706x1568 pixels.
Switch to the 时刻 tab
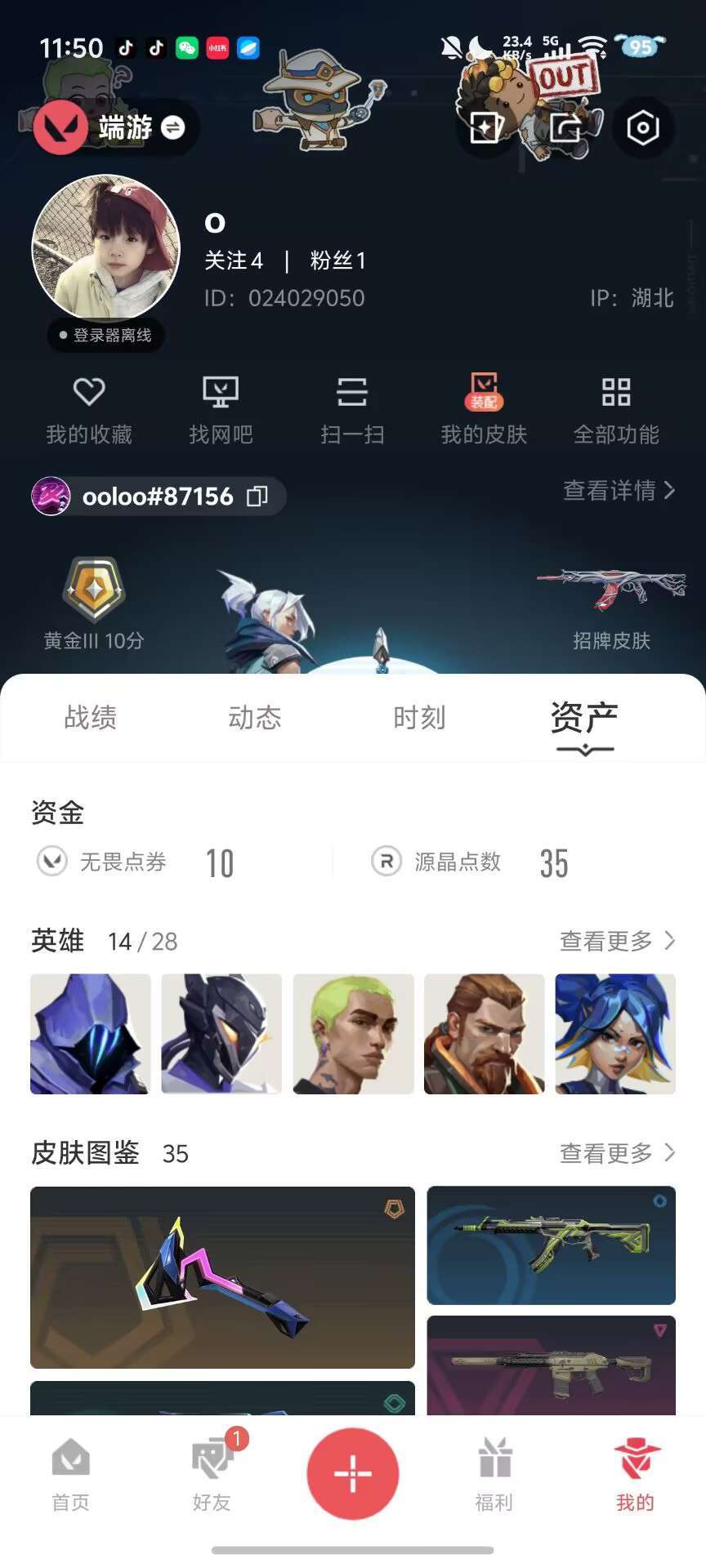click(x=419, y=718)
